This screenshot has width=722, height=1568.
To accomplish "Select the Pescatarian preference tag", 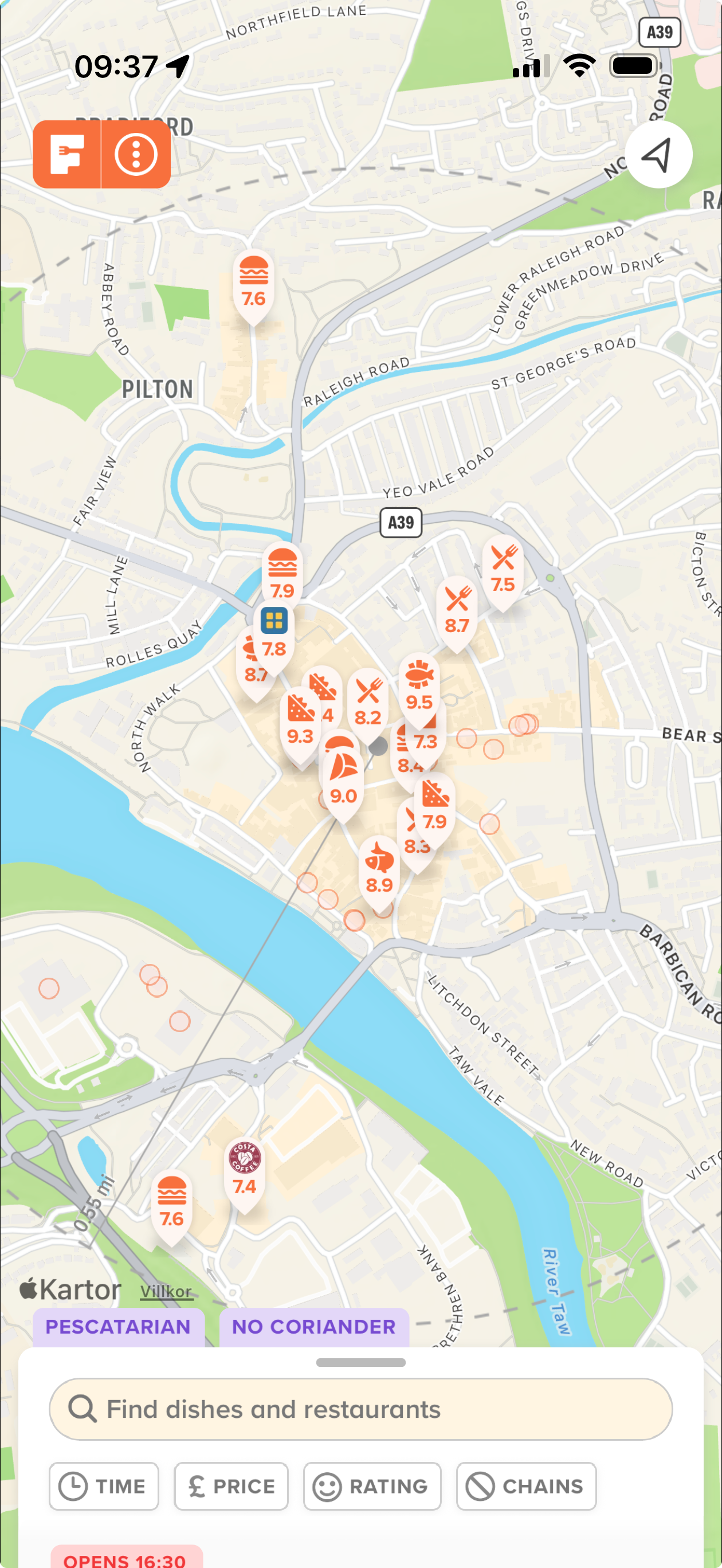I will tap(118, 1327).
